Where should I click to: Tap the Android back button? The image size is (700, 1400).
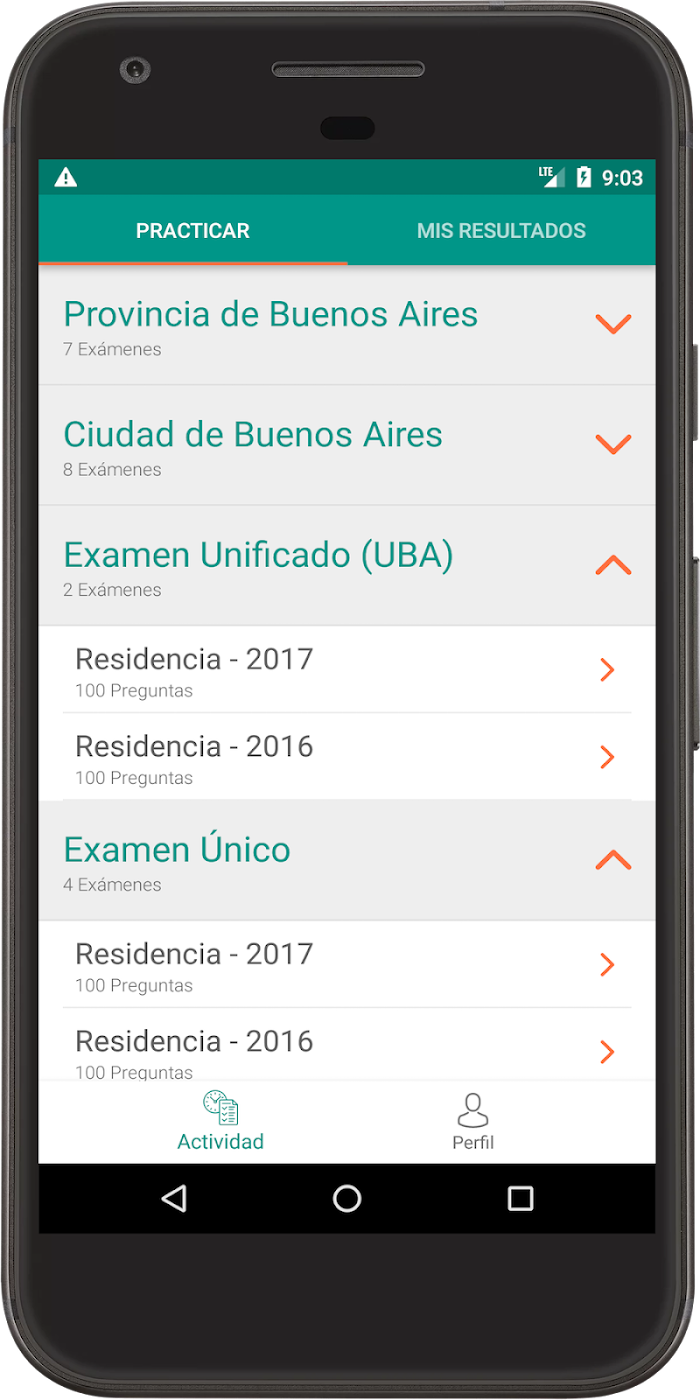175,1198
